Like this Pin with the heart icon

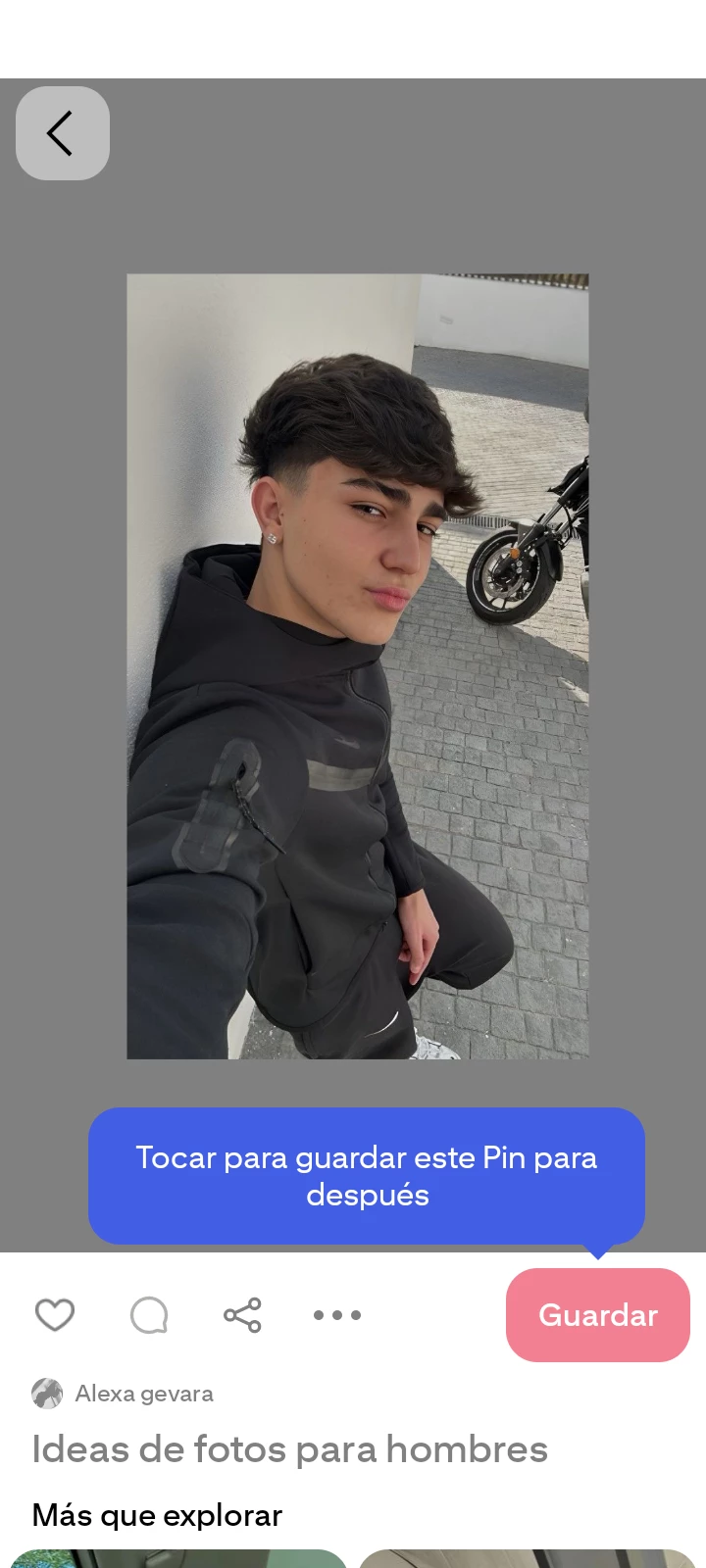point(55,1315)
